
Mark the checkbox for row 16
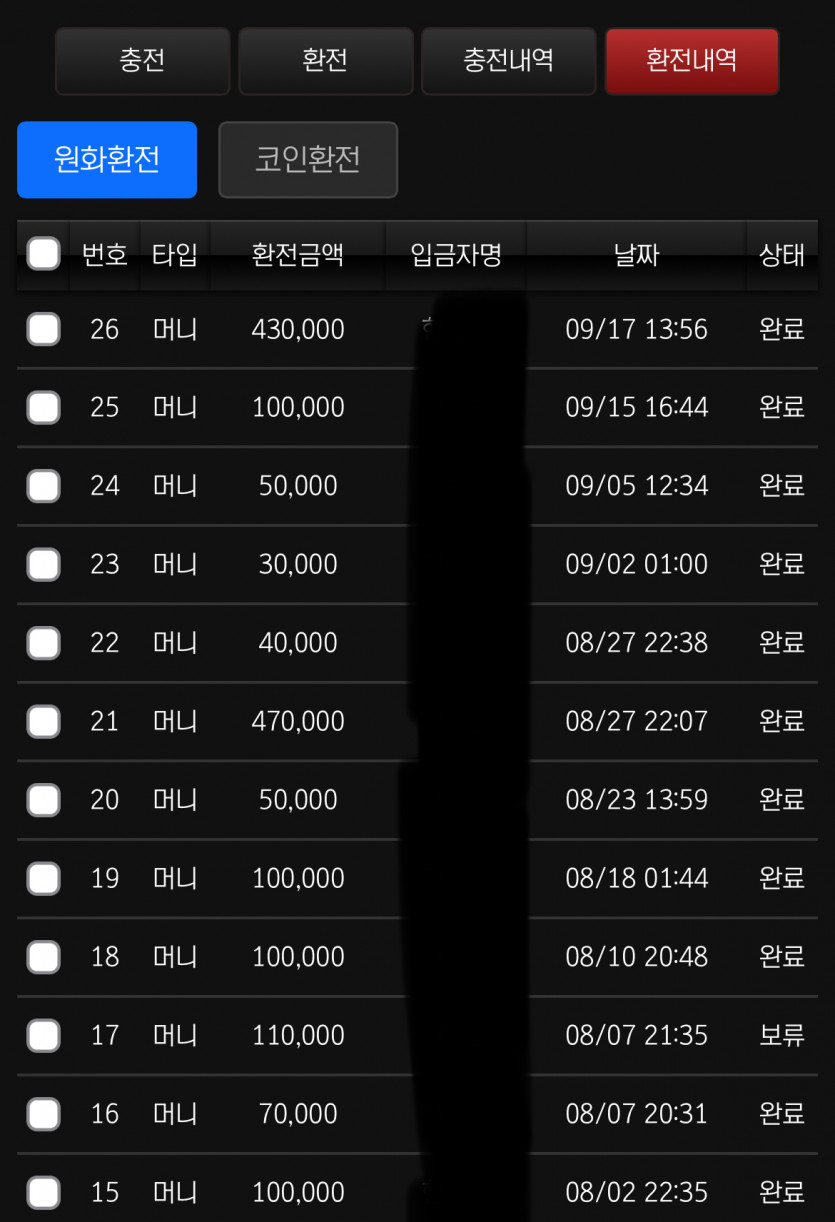point(43,1114)
